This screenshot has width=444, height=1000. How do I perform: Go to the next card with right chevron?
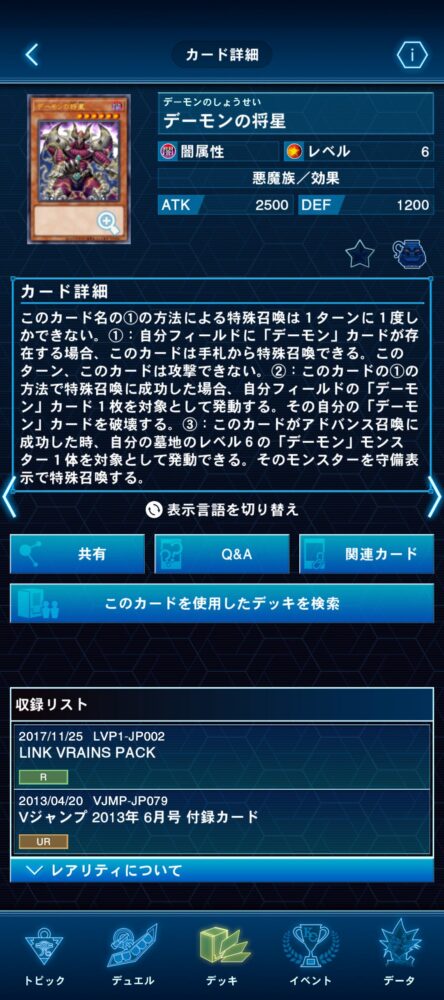click(x=435, y=495)
